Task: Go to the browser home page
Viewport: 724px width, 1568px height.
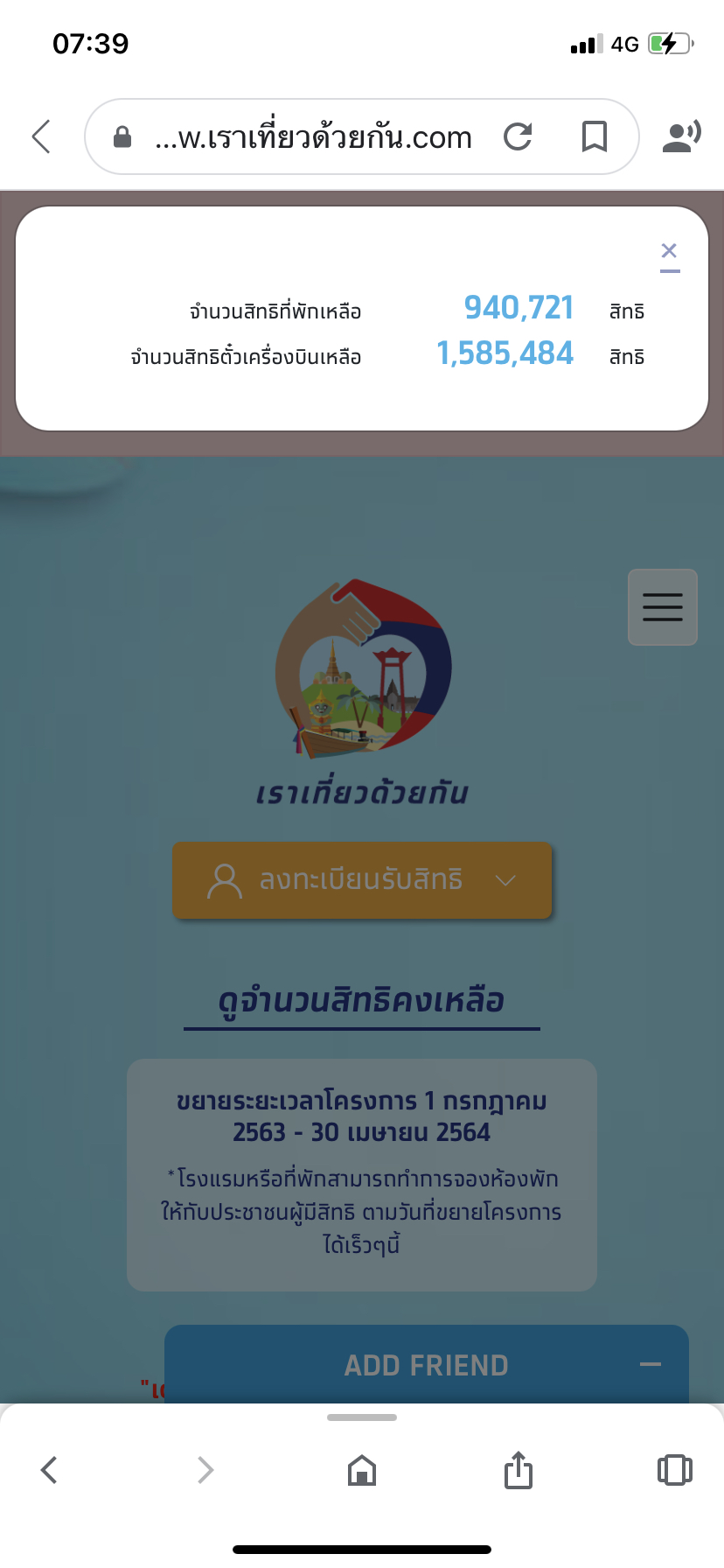Action: [362, 1470]
